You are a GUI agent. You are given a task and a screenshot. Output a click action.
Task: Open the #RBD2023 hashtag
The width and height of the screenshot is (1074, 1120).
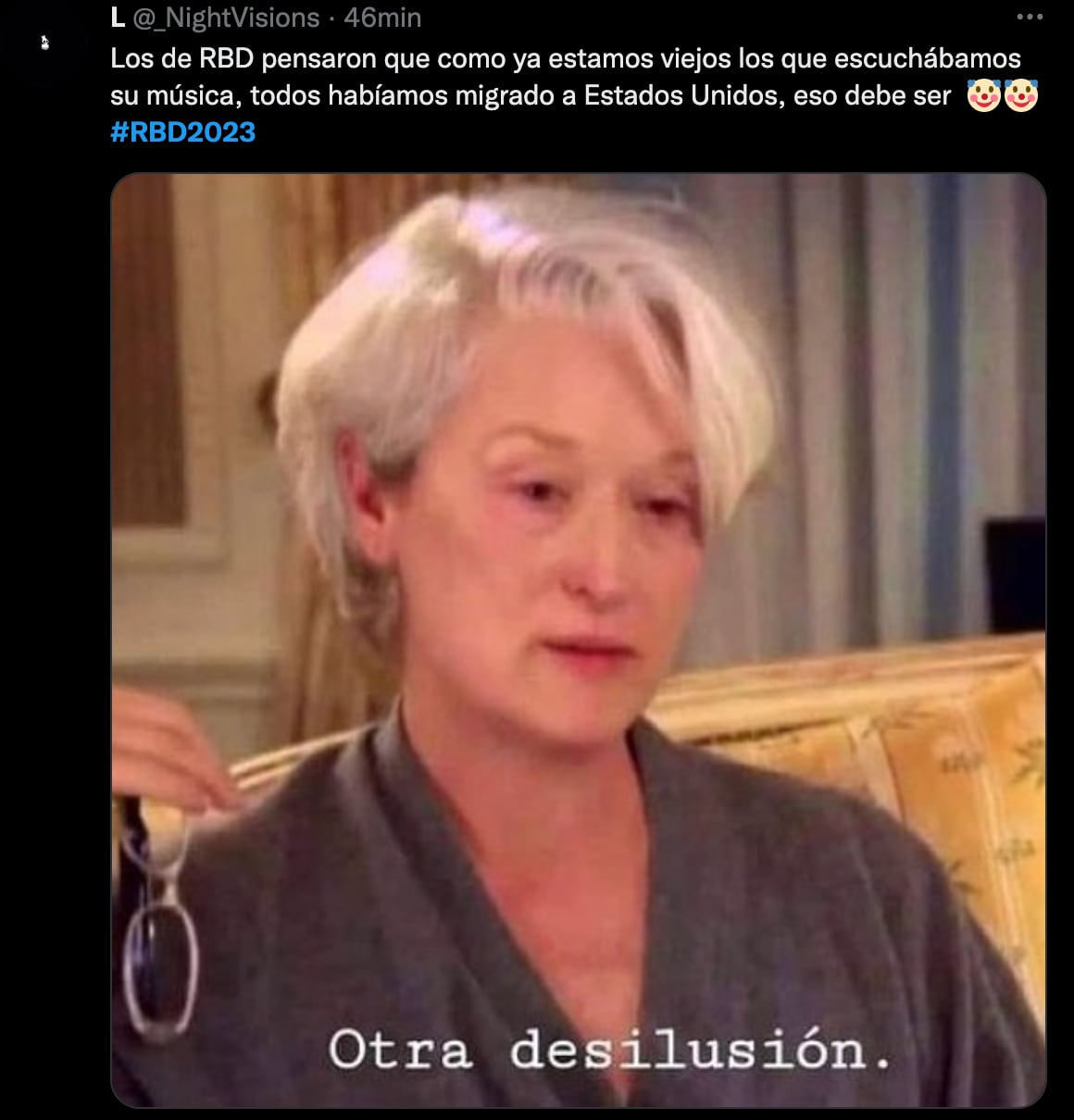(182, 132)
